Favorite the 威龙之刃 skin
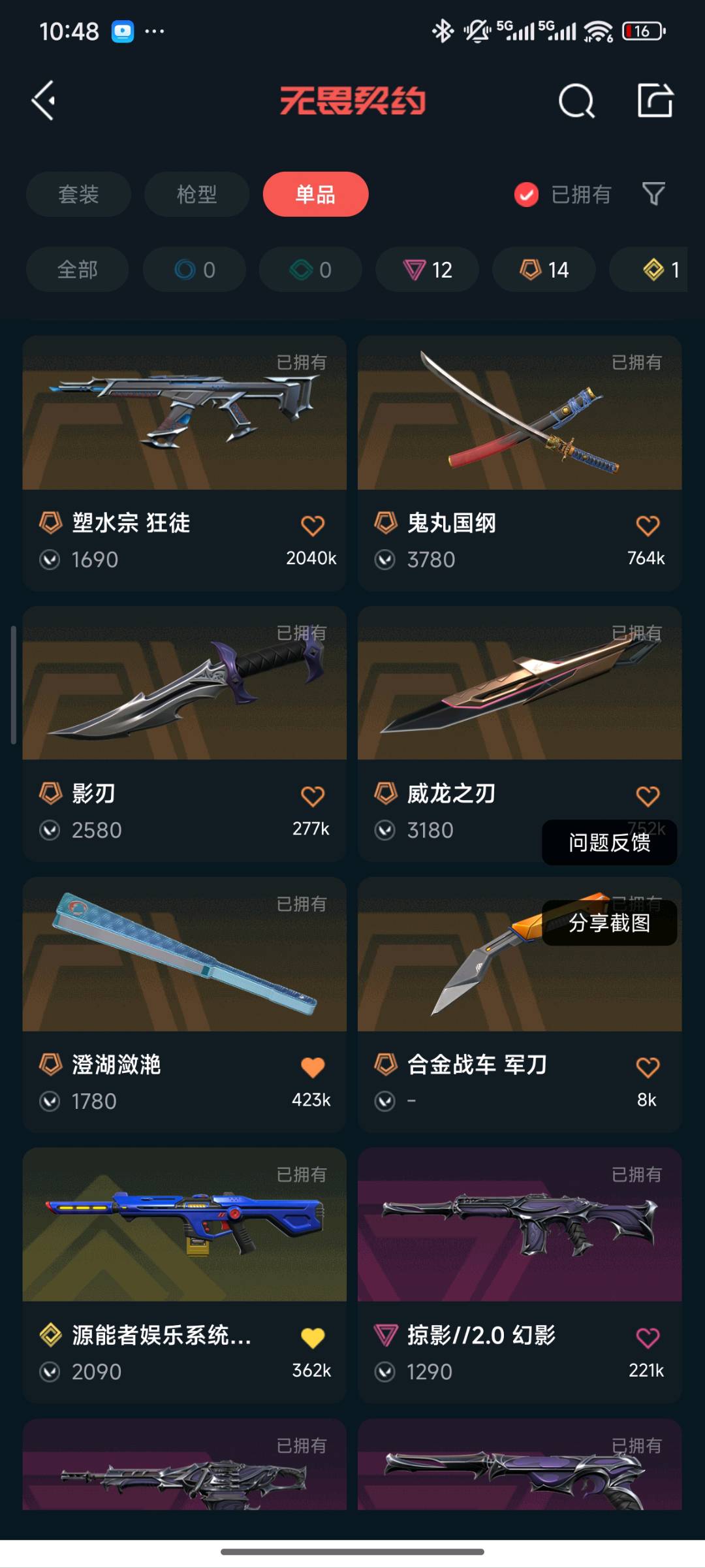This screenshot has height=1568, width=705. click(648, 796)
